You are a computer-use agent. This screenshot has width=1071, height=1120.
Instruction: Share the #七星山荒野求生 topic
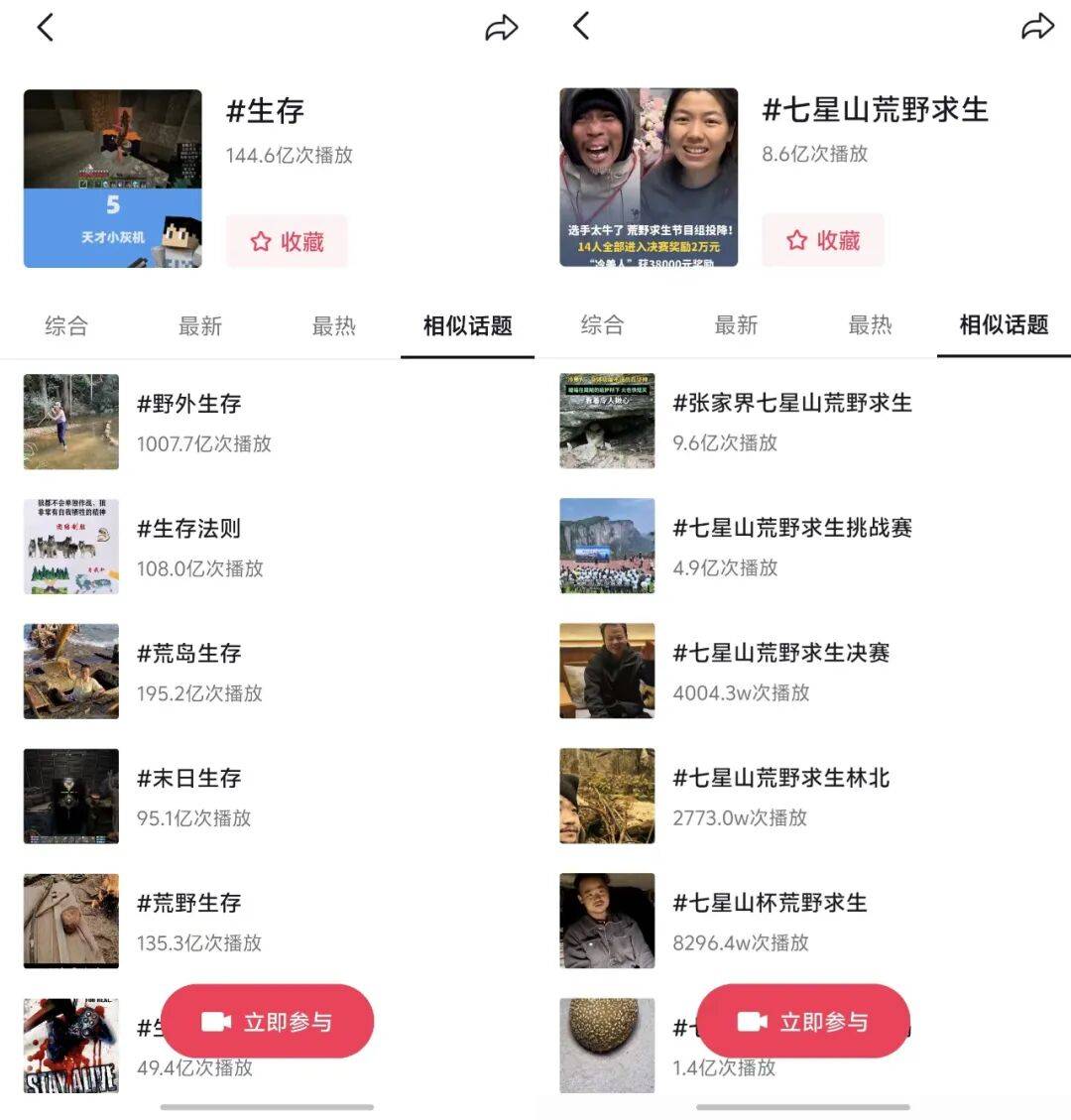tap(1037, 28)
